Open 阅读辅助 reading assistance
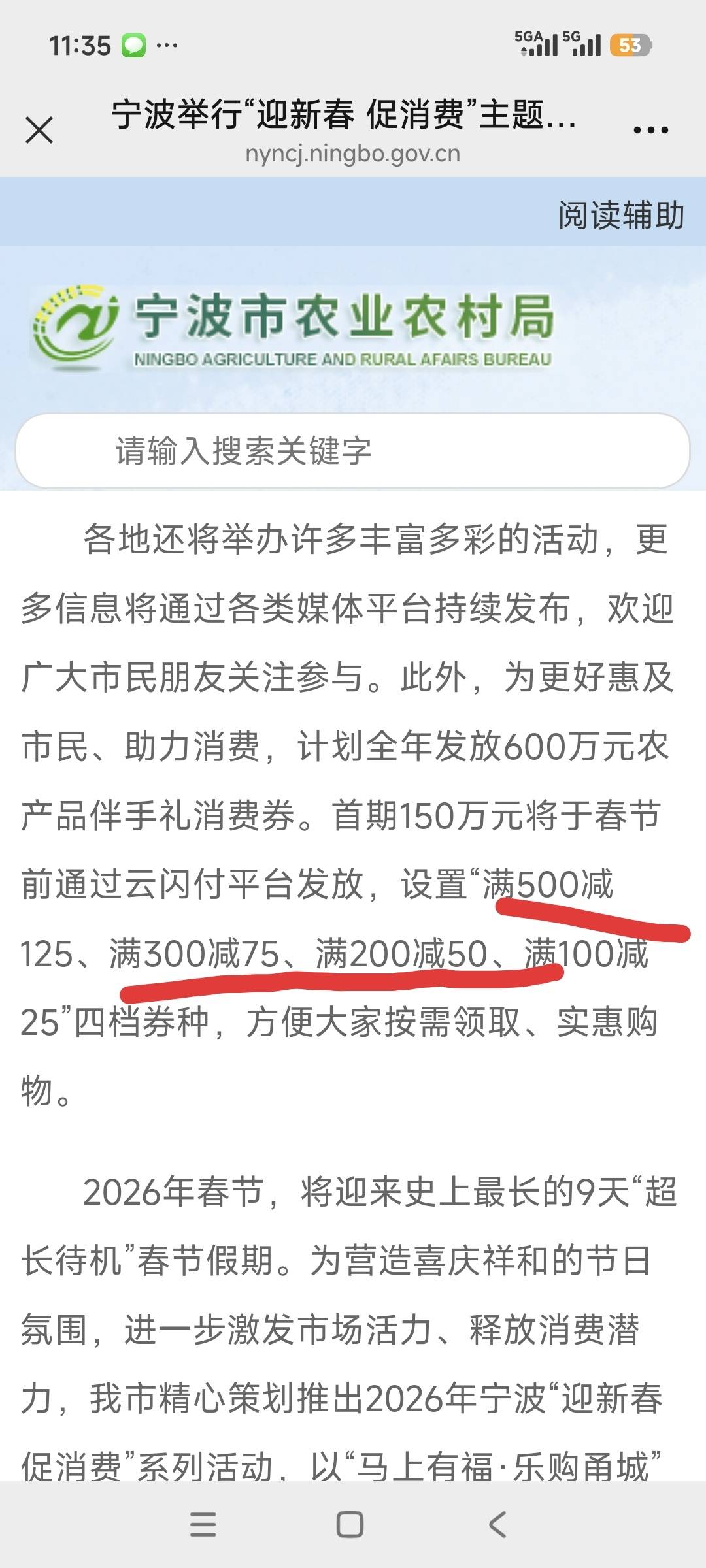The image size is (706, 1568). pos(620,215)
